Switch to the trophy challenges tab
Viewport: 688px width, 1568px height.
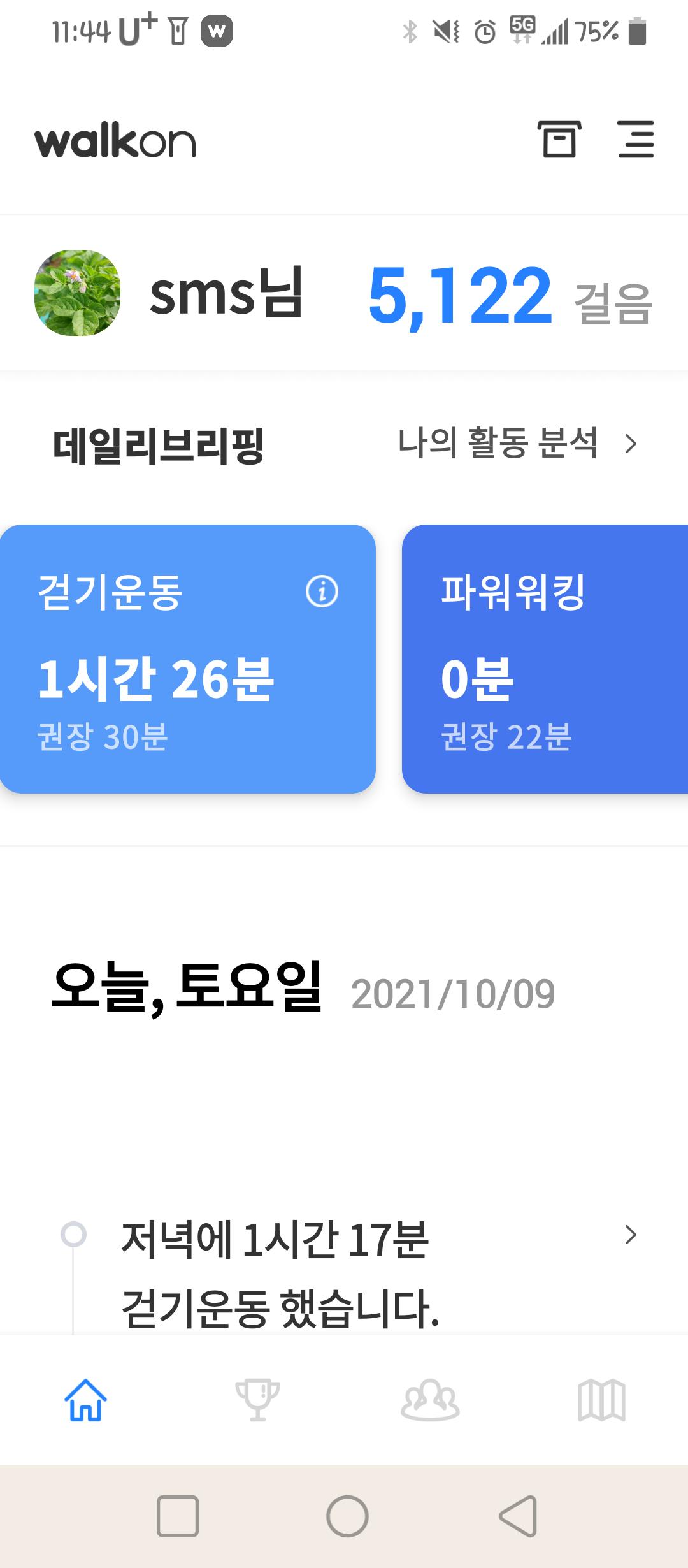[257, 1400]
